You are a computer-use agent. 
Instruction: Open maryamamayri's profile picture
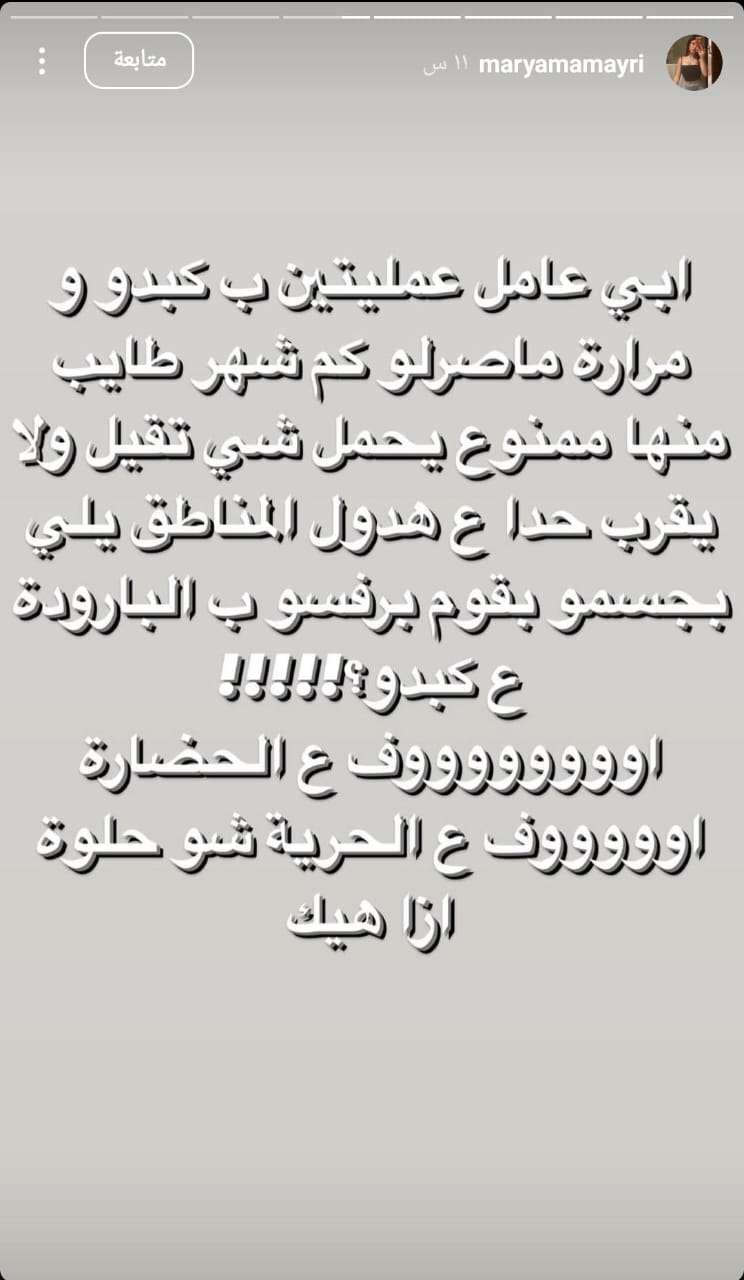coord(694,63)
